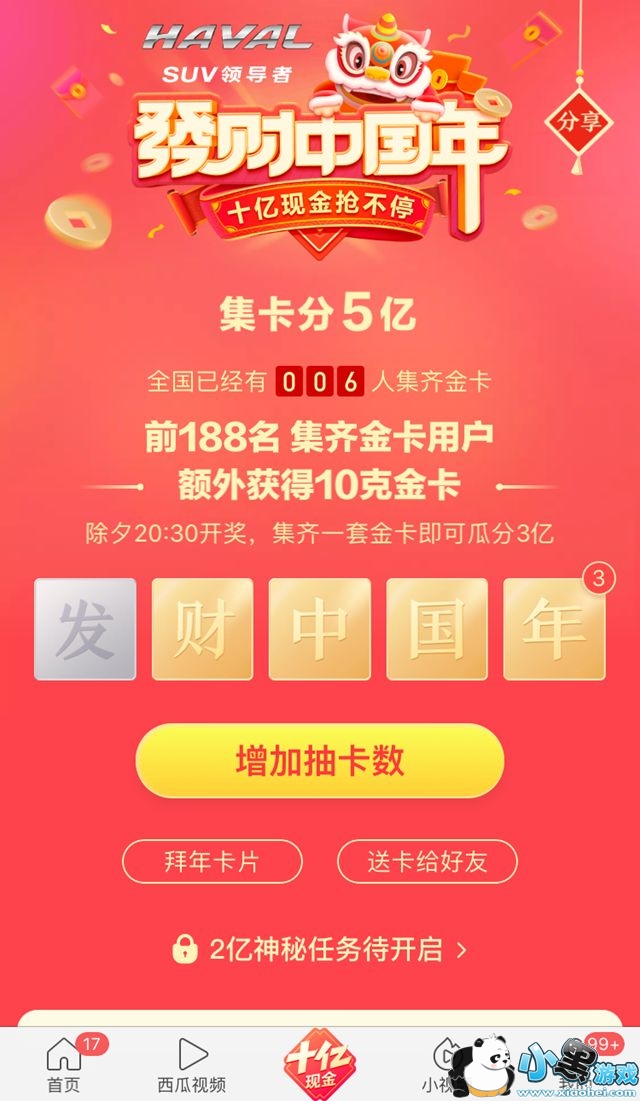Select the 财 card
Screen dimensions: 640x1101
202,630
